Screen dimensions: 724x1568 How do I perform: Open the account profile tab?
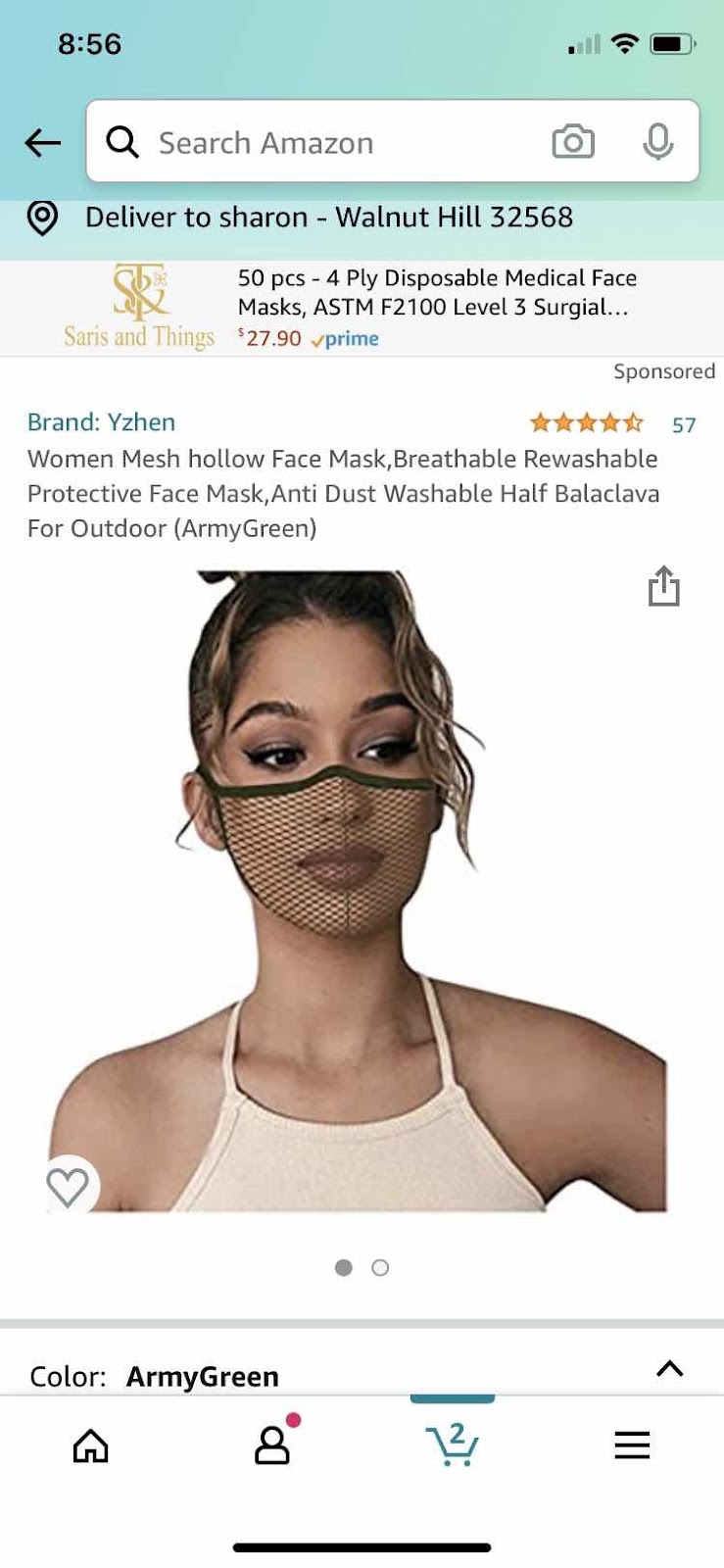click(x=272, y=1445)
